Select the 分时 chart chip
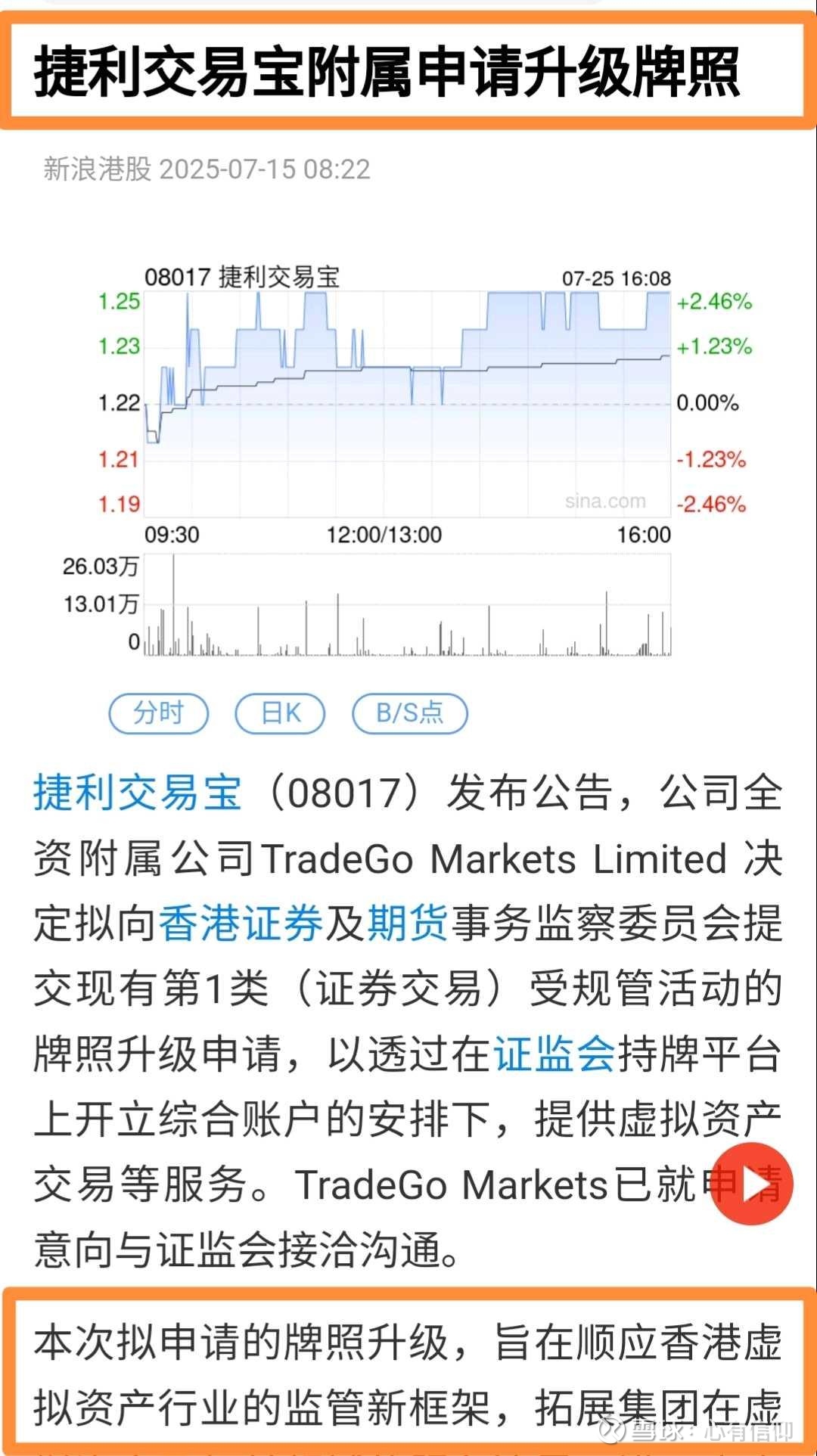This screenshot has width=817, height=1456. [x=159, y=713]
